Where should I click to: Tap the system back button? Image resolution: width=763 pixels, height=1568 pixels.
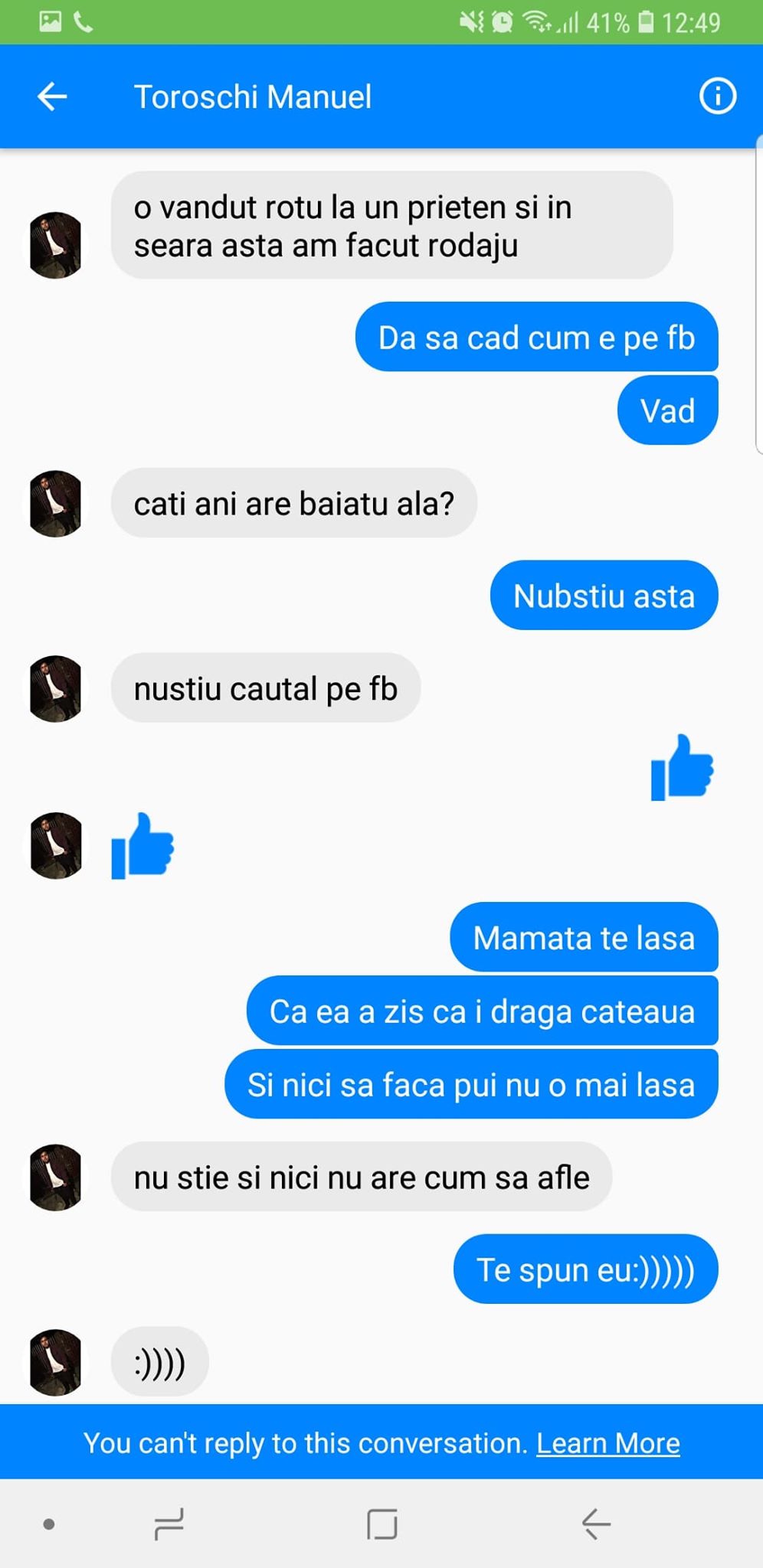[595, 1524]
